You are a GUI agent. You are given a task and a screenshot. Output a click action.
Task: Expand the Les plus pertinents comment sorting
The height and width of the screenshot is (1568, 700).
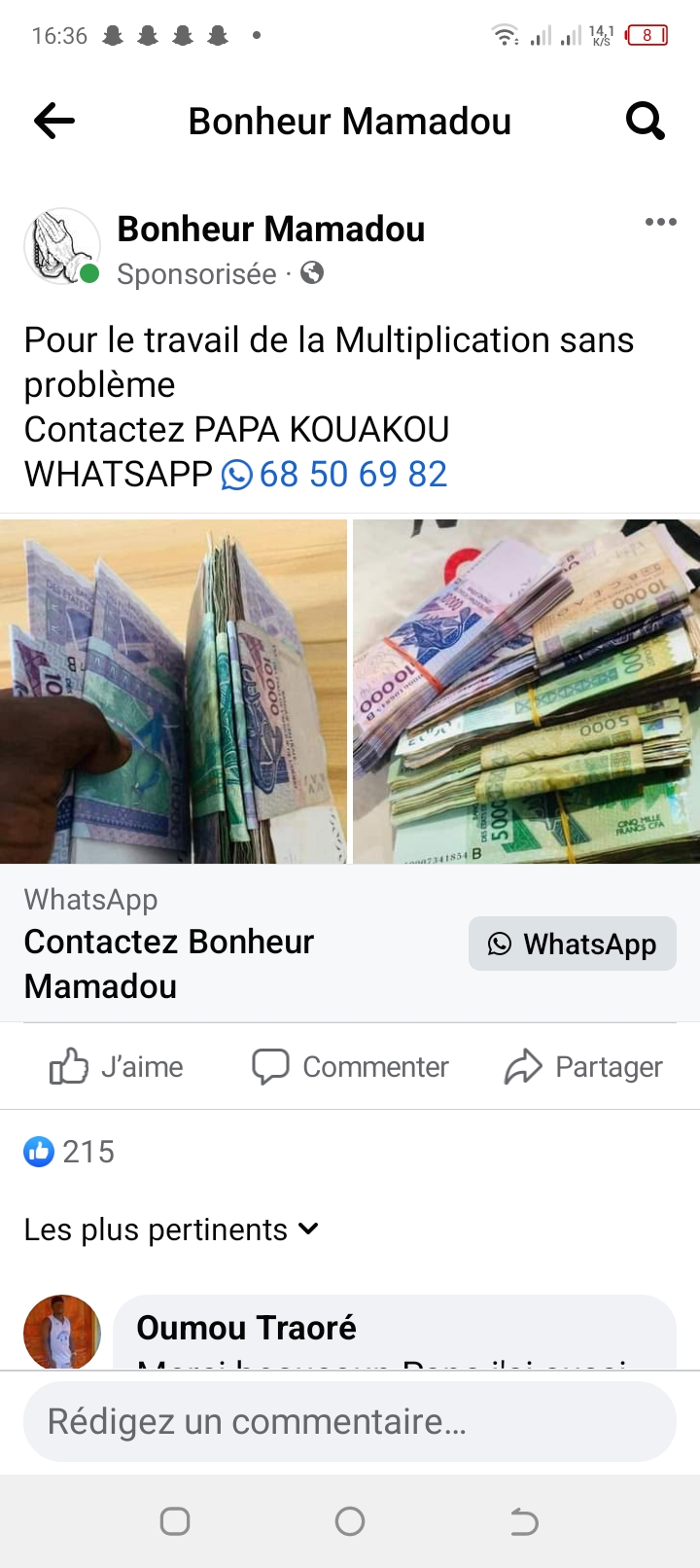point(171,1229)
